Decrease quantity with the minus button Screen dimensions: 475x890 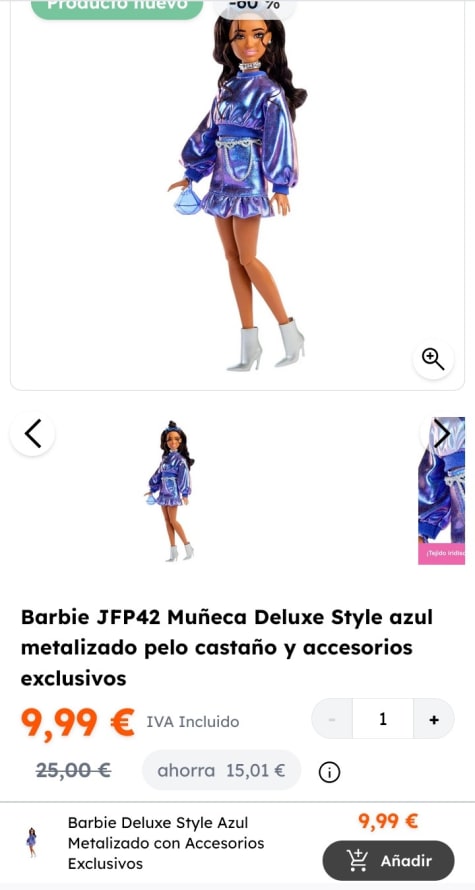pyautogui.click(x=332, y=719)
